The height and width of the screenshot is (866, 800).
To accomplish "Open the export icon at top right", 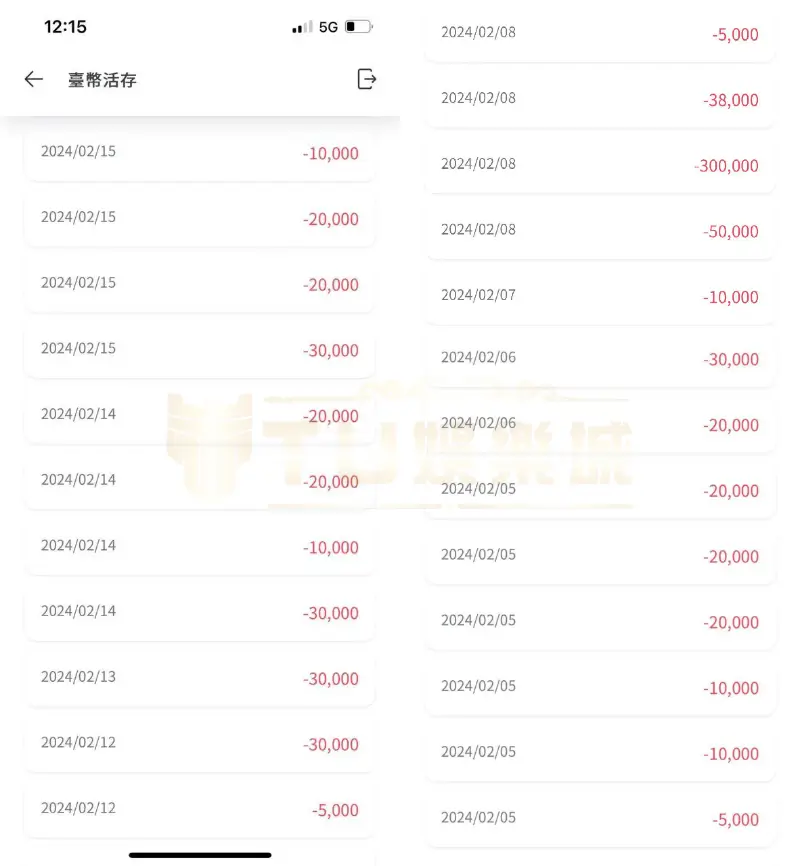I will [366, 79].
